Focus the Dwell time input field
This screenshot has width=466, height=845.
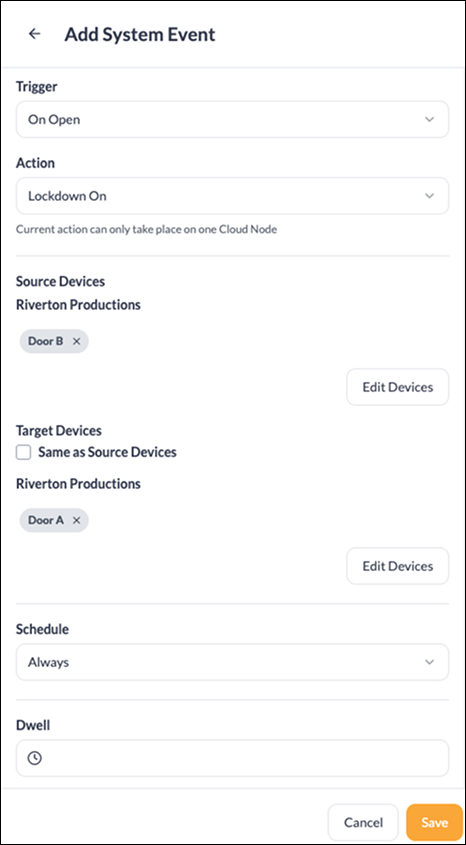(232, 758)
